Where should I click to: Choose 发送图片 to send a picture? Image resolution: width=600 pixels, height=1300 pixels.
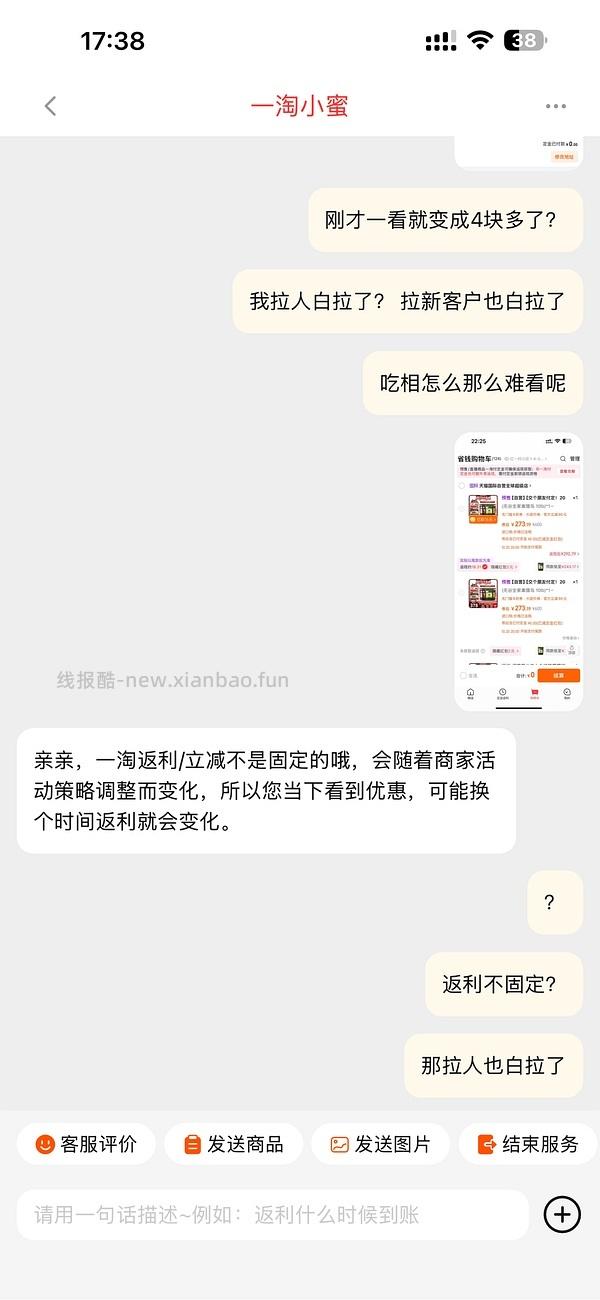click(x=380, y=1144)
